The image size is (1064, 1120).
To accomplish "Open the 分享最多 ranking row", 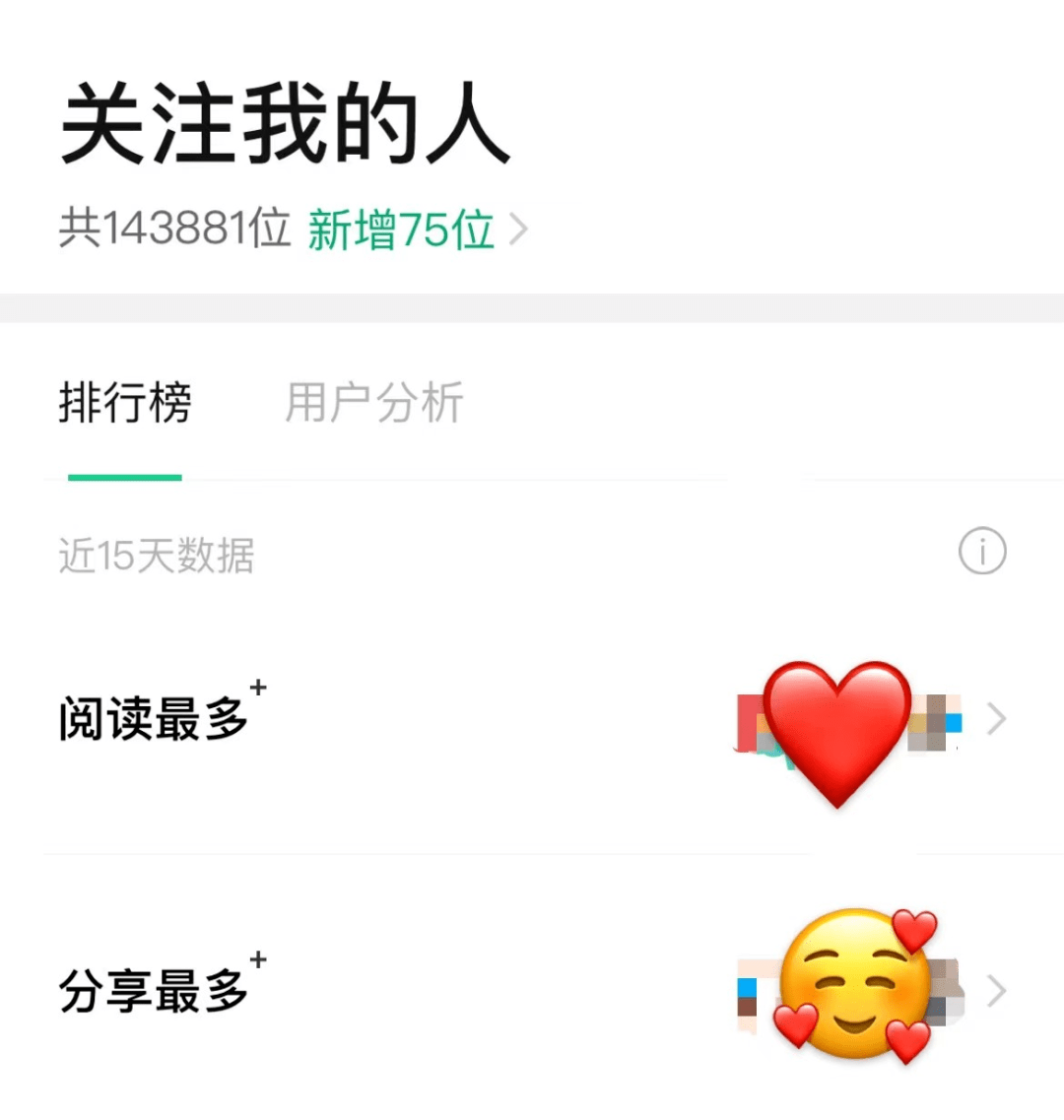I will (x=532, y=991).
